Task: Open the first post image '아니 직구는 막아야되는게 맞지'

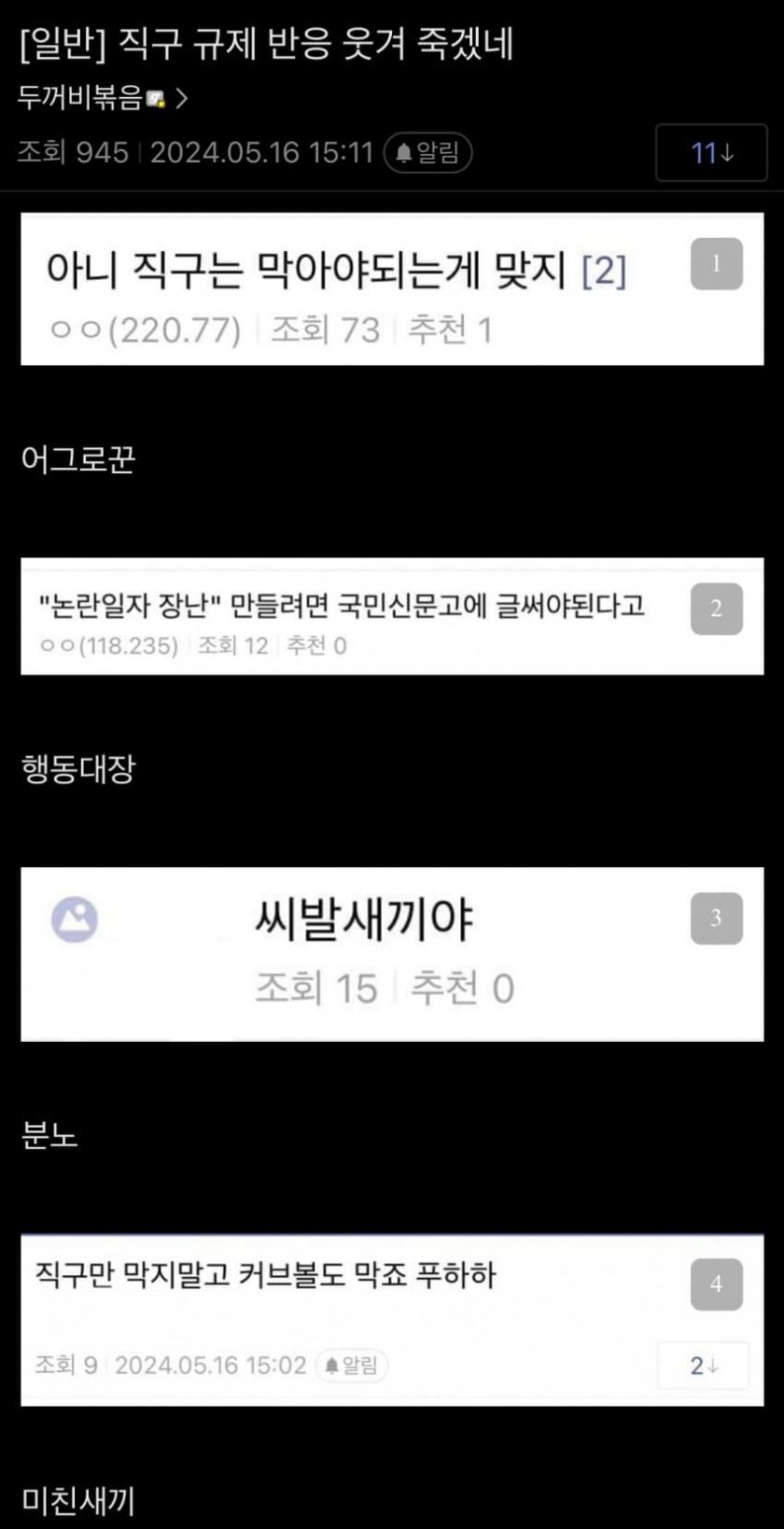Action: 392,289
